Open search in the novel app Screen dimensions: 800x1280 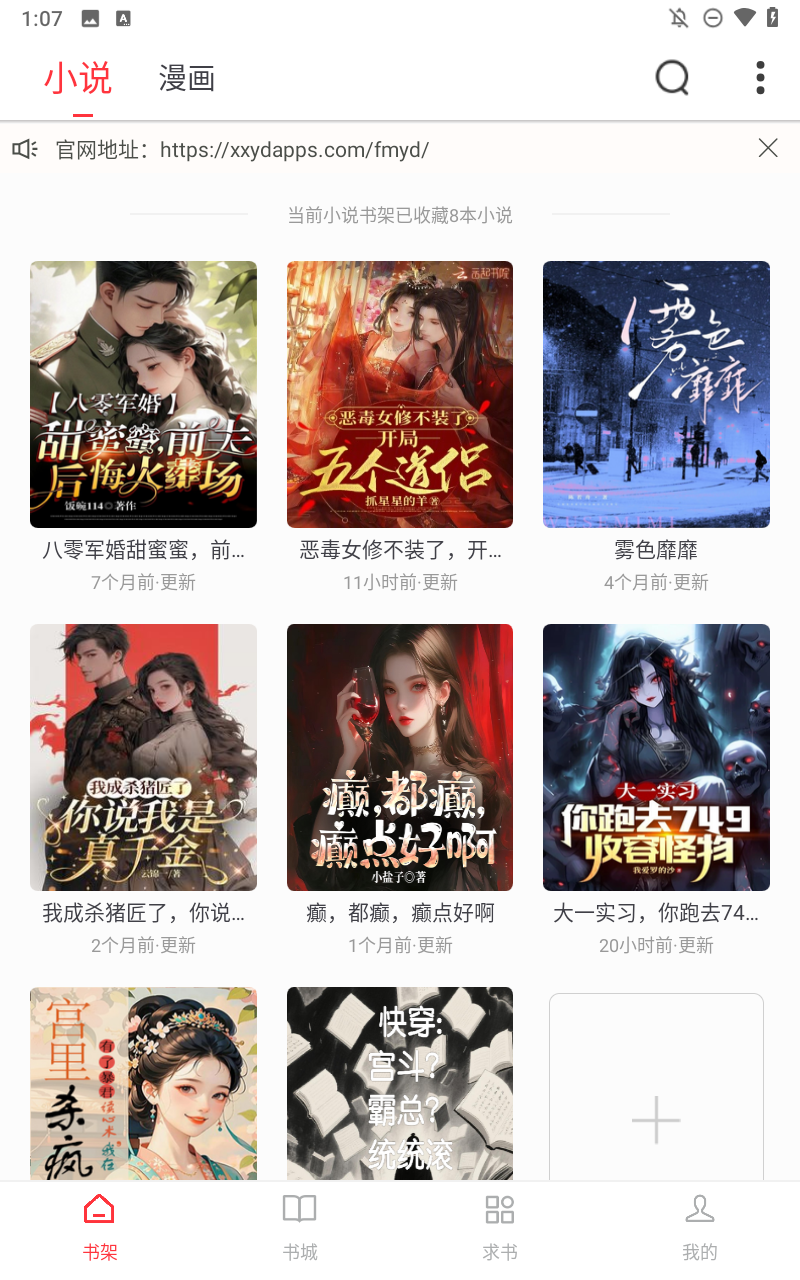(x=671, y=77)
